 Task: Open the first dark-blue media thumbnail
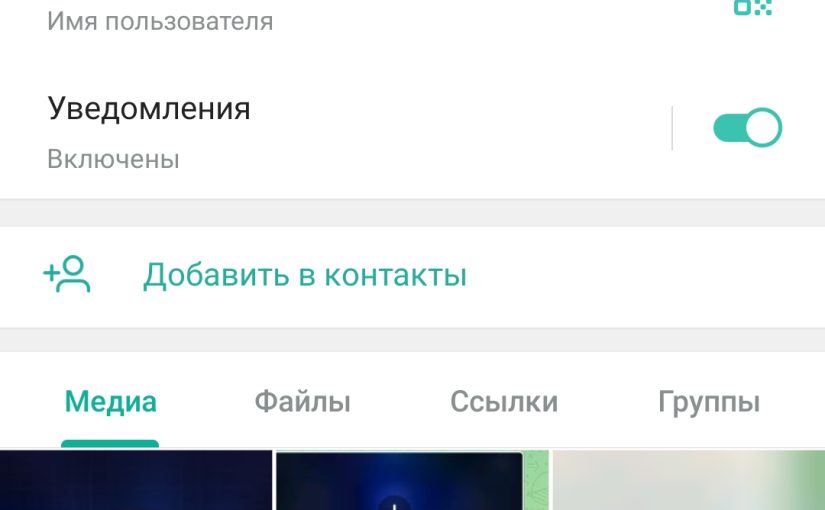pyautogui.click(x=135, y=482)
